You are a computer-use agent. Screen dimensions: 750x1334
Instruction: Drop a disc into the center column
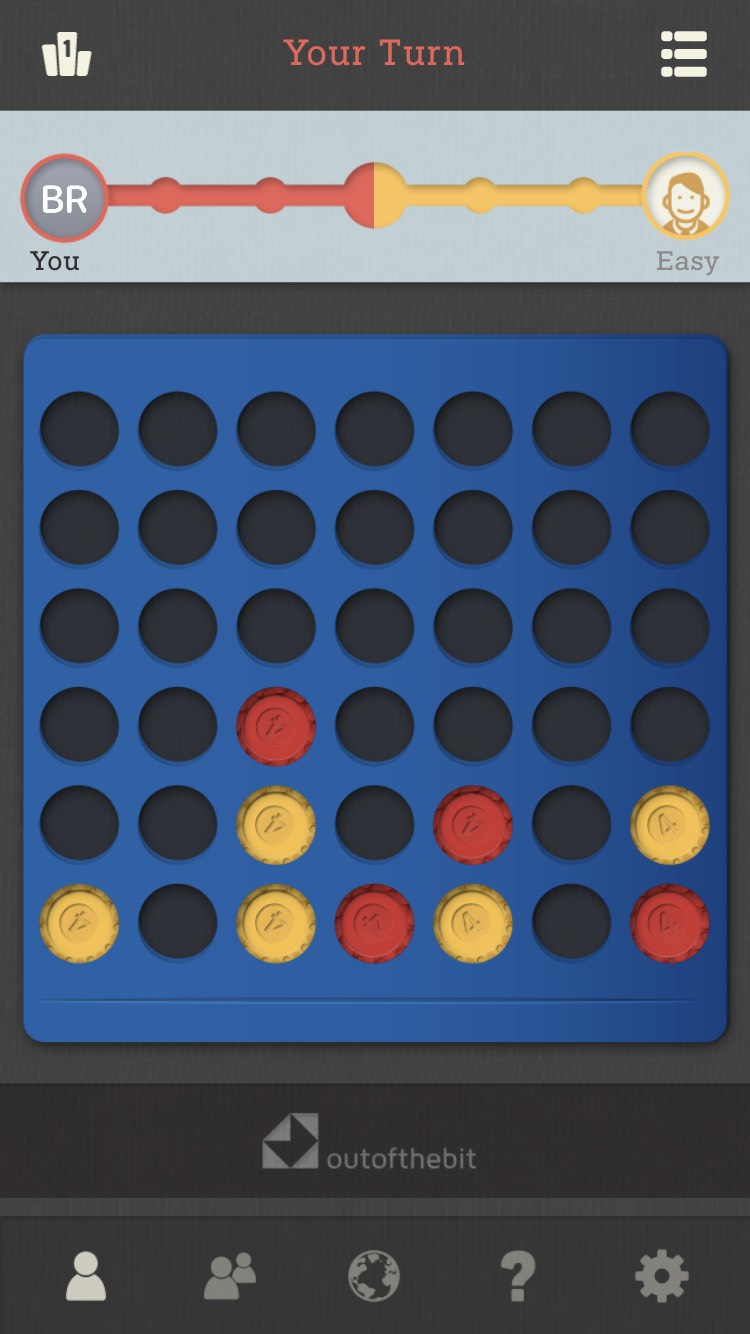(375, 430)
